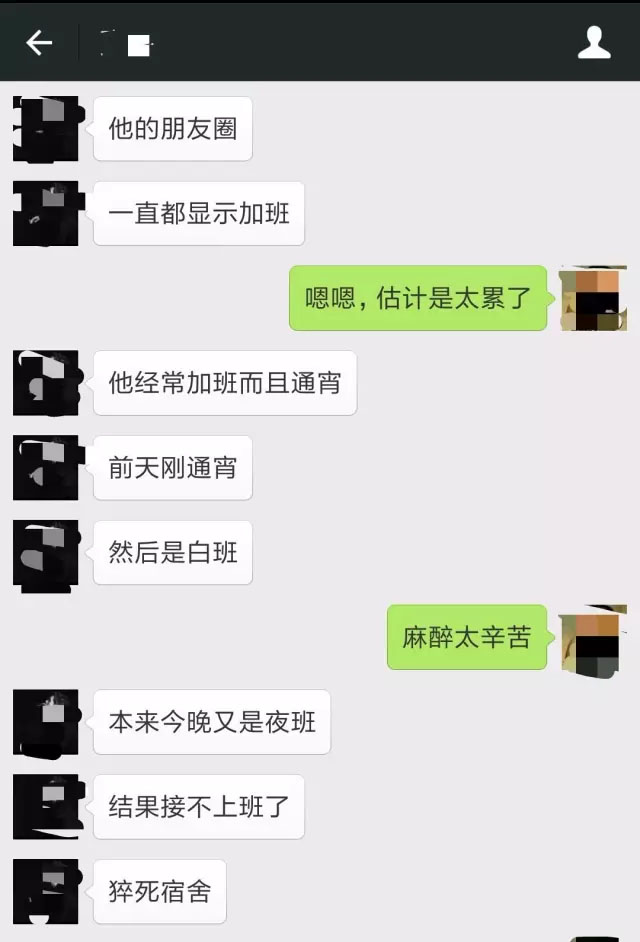640x942 pixels.
Task: Go back from this chat
Action: pos(39,42)
